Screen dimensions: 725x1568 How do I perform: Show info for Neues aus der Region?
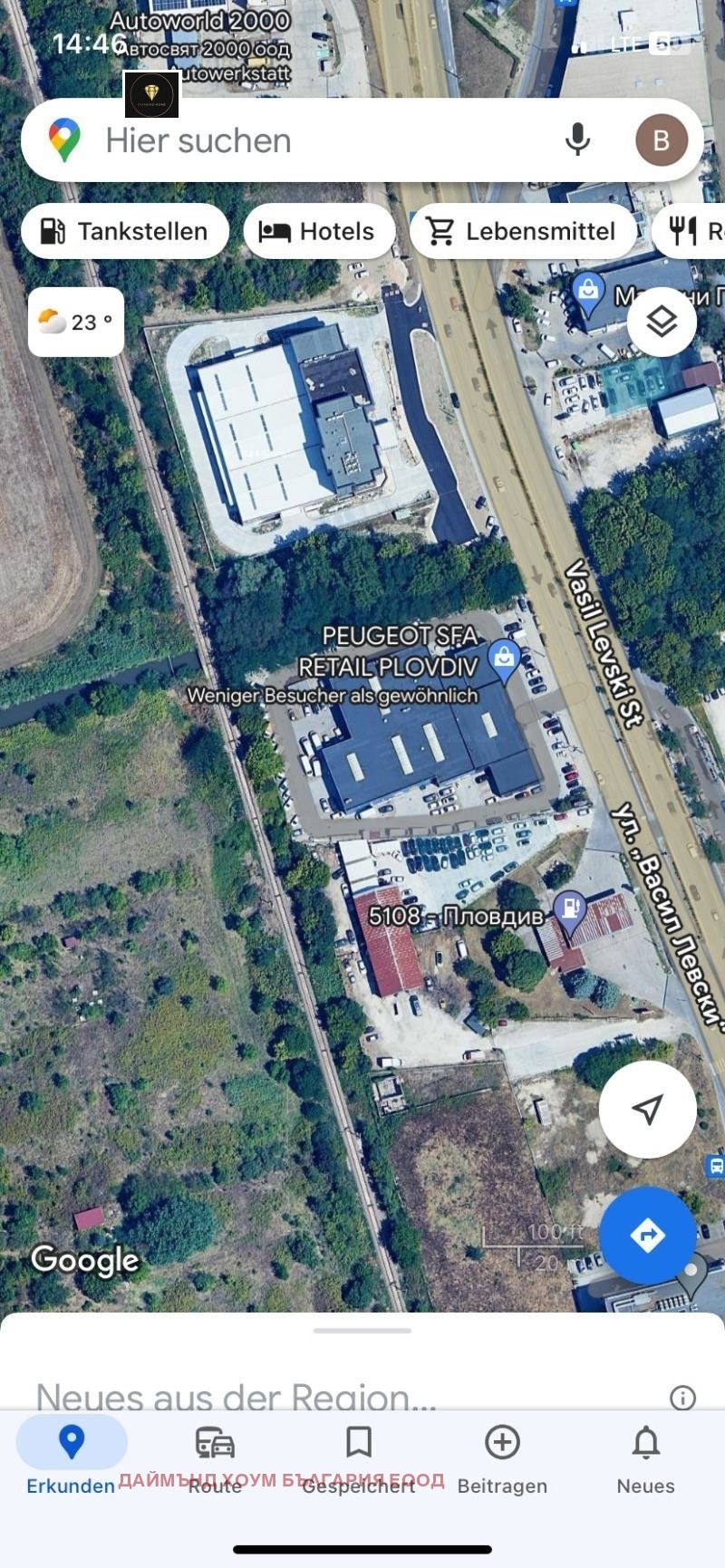coord(682,1398)
